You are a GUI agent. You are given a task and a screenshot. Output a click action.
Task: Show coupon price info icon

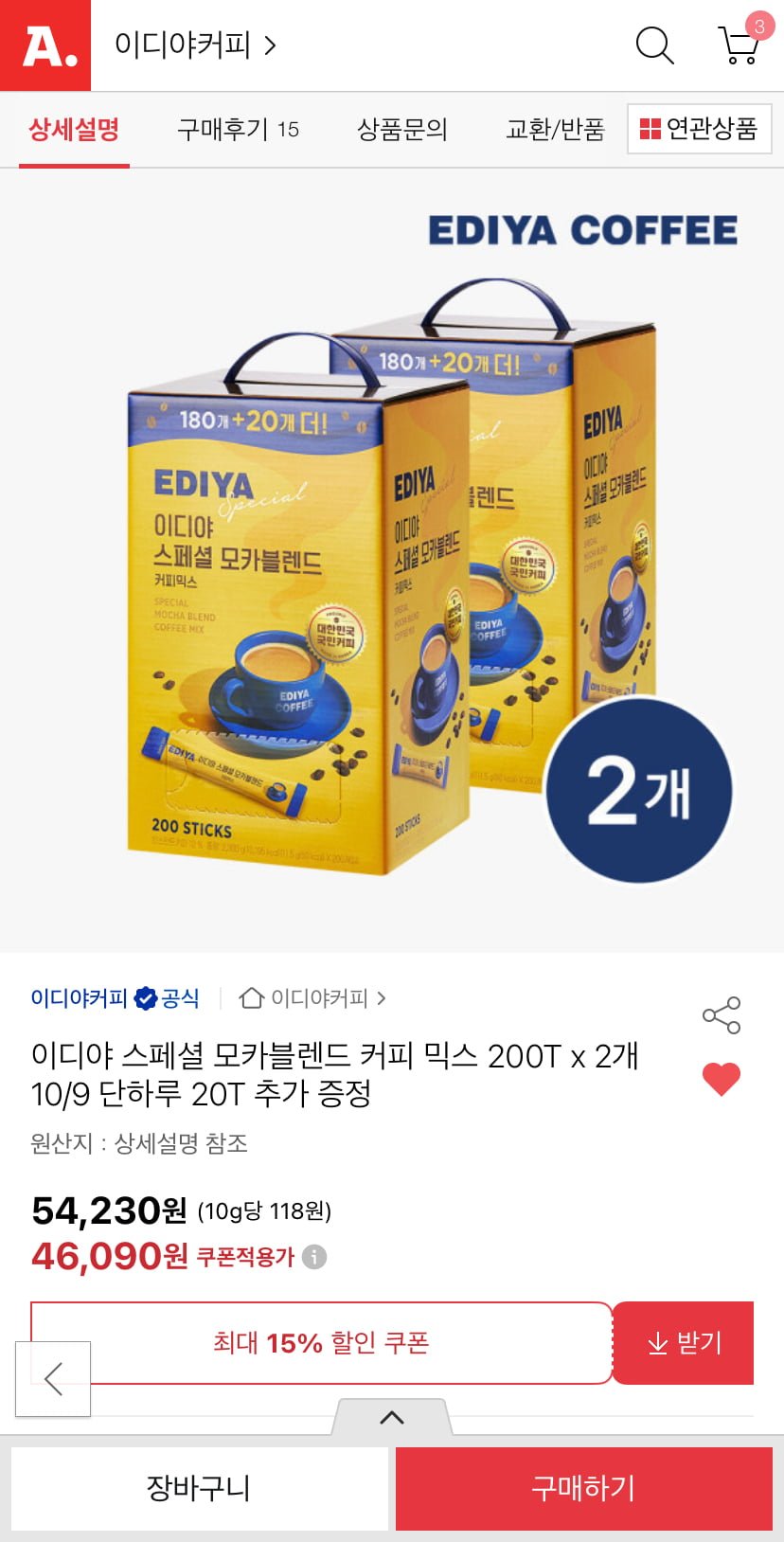314,1257
